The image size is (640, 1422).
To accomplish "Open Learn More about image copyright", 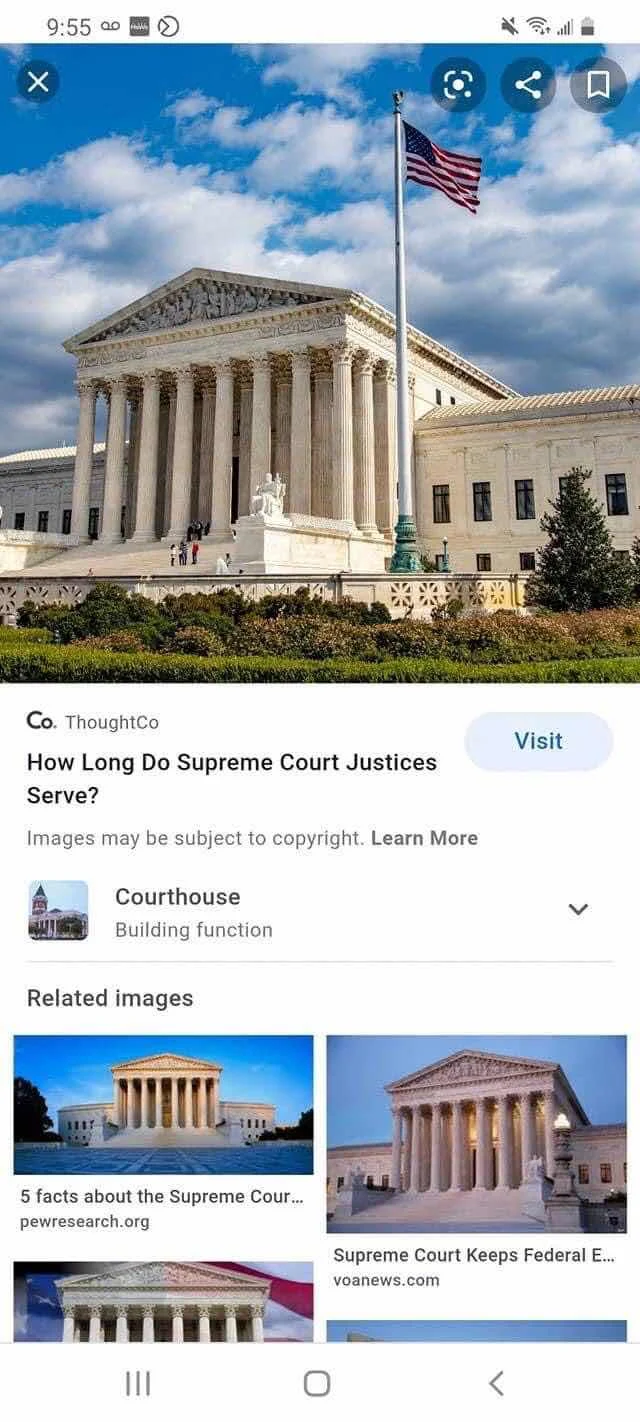I will point(424,838).
